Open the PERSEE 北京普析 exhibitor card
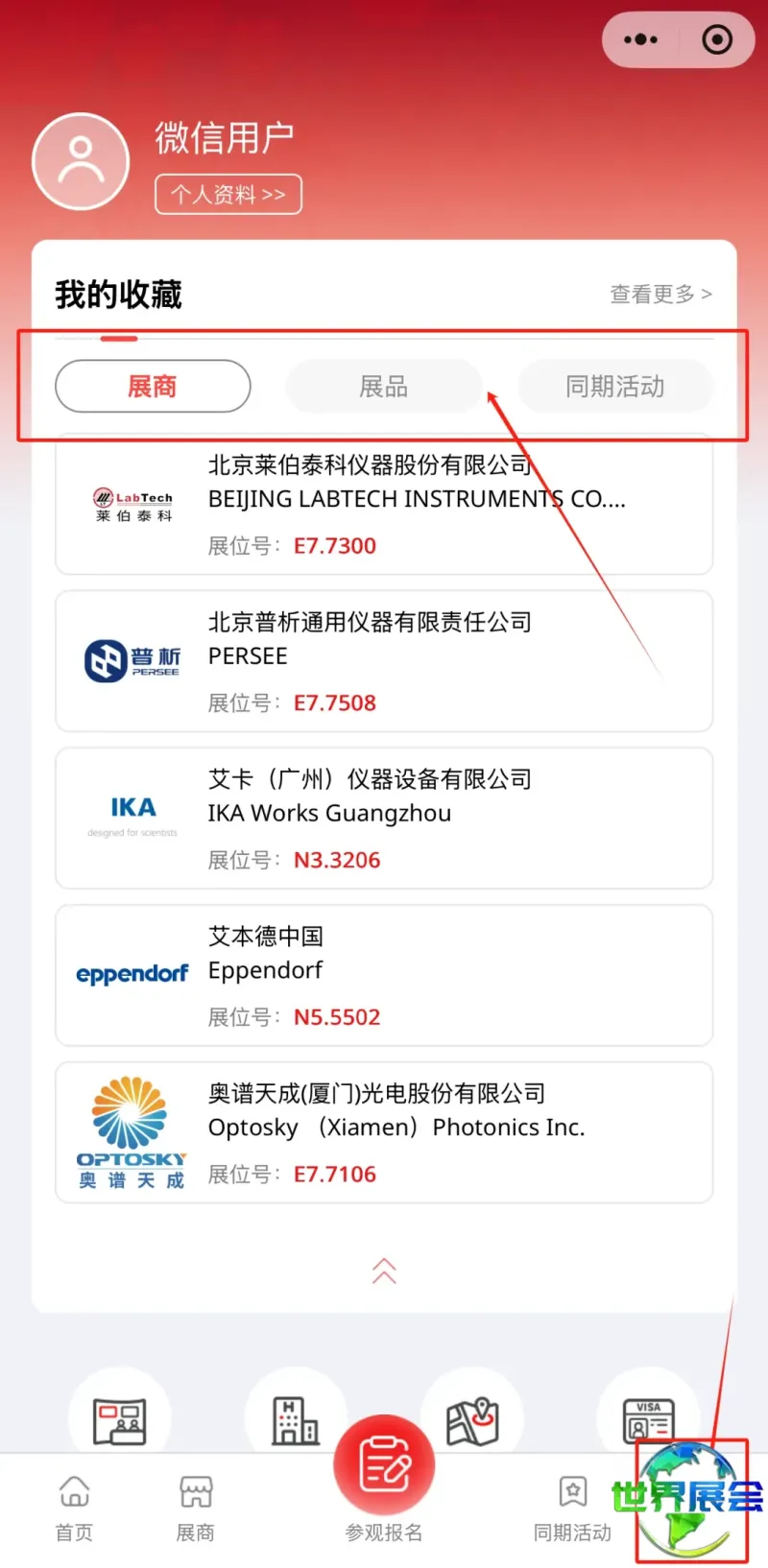The width and height of the screenshot is (768, 1568). click(x=384, y=661)
